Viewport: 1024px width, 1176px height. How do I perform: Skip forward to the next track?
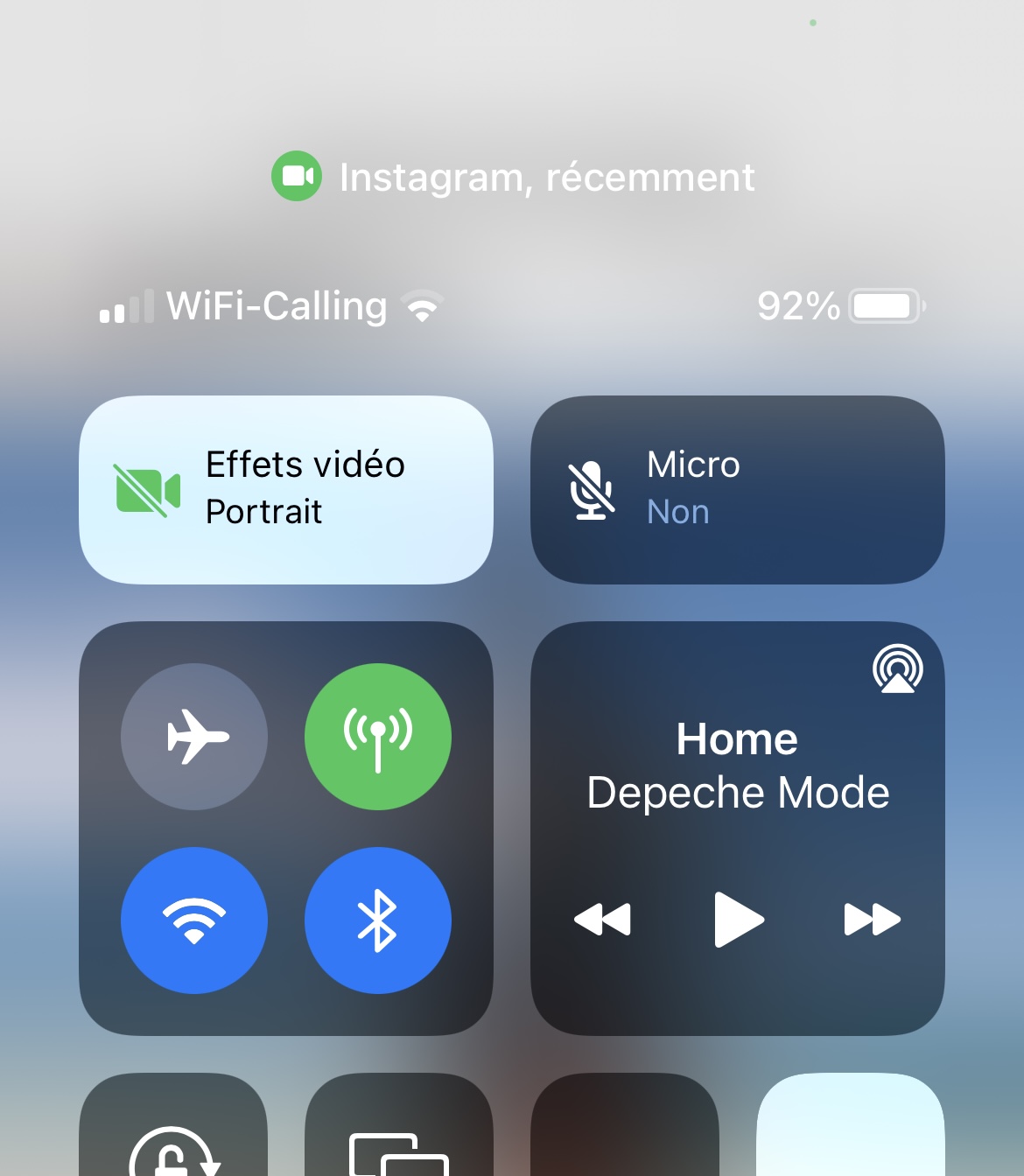872,920
